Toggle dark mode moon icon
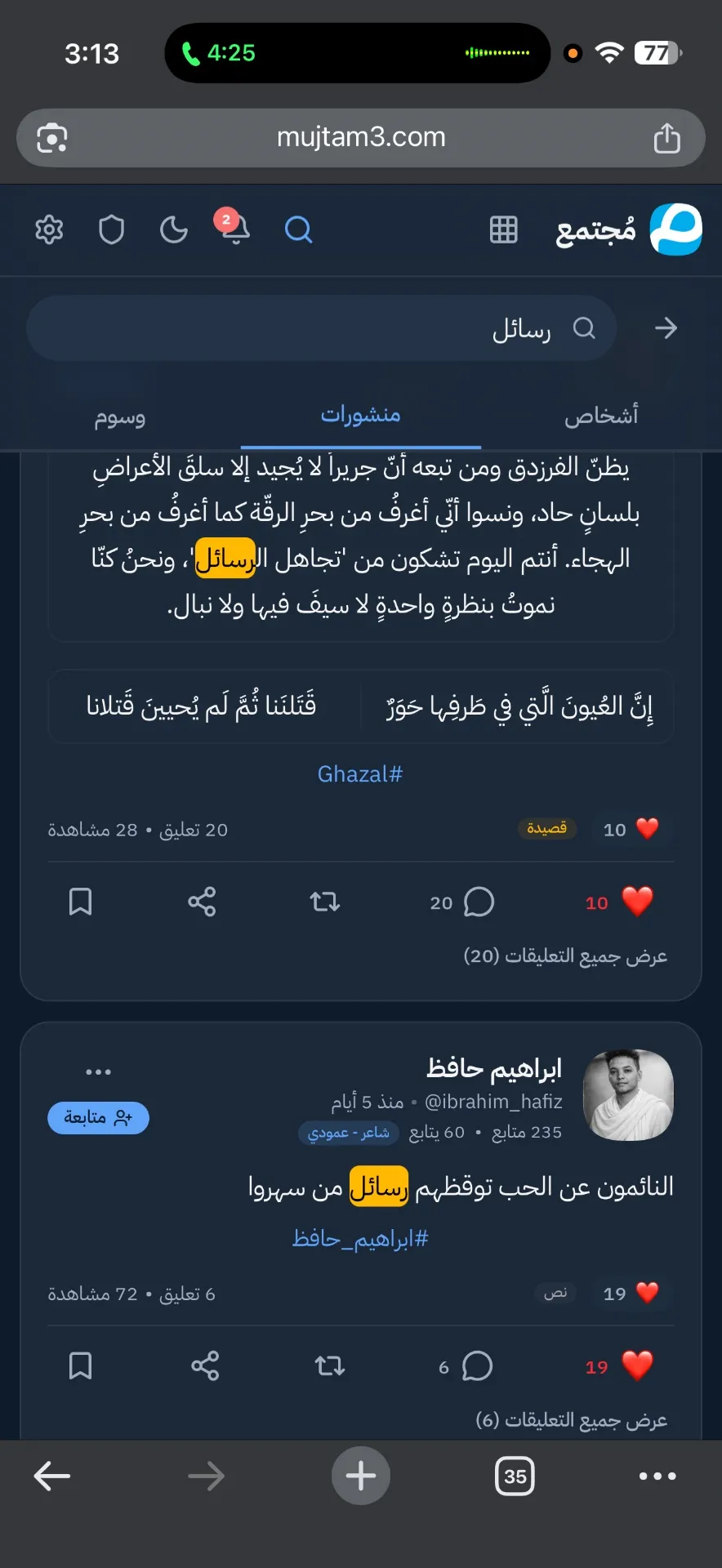722x1568 pixels. pyautogui.click(x=173, y=230)
